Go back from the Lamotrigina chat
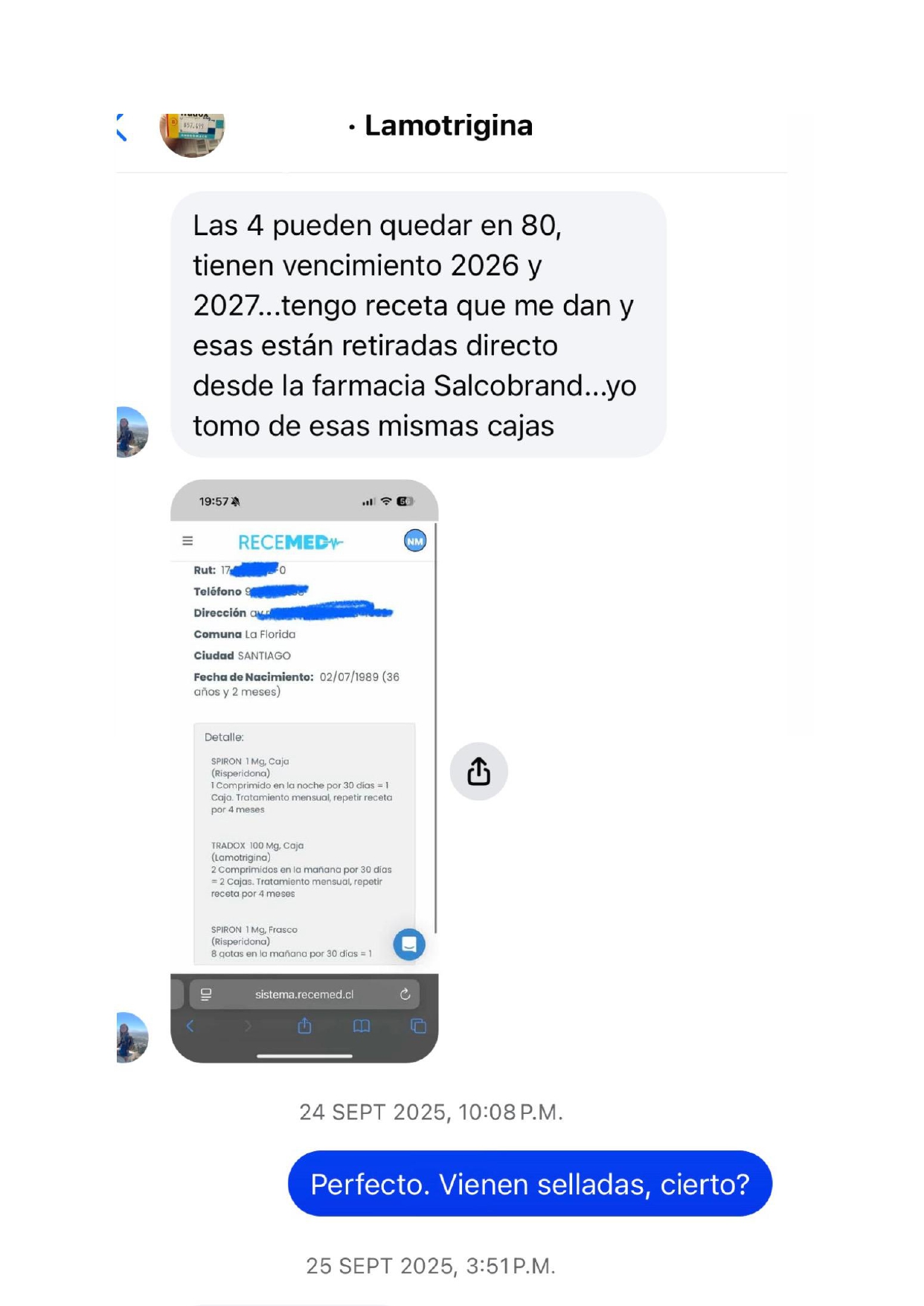The height and width of the screenshot is (1306, 924). tap(123, 128)
